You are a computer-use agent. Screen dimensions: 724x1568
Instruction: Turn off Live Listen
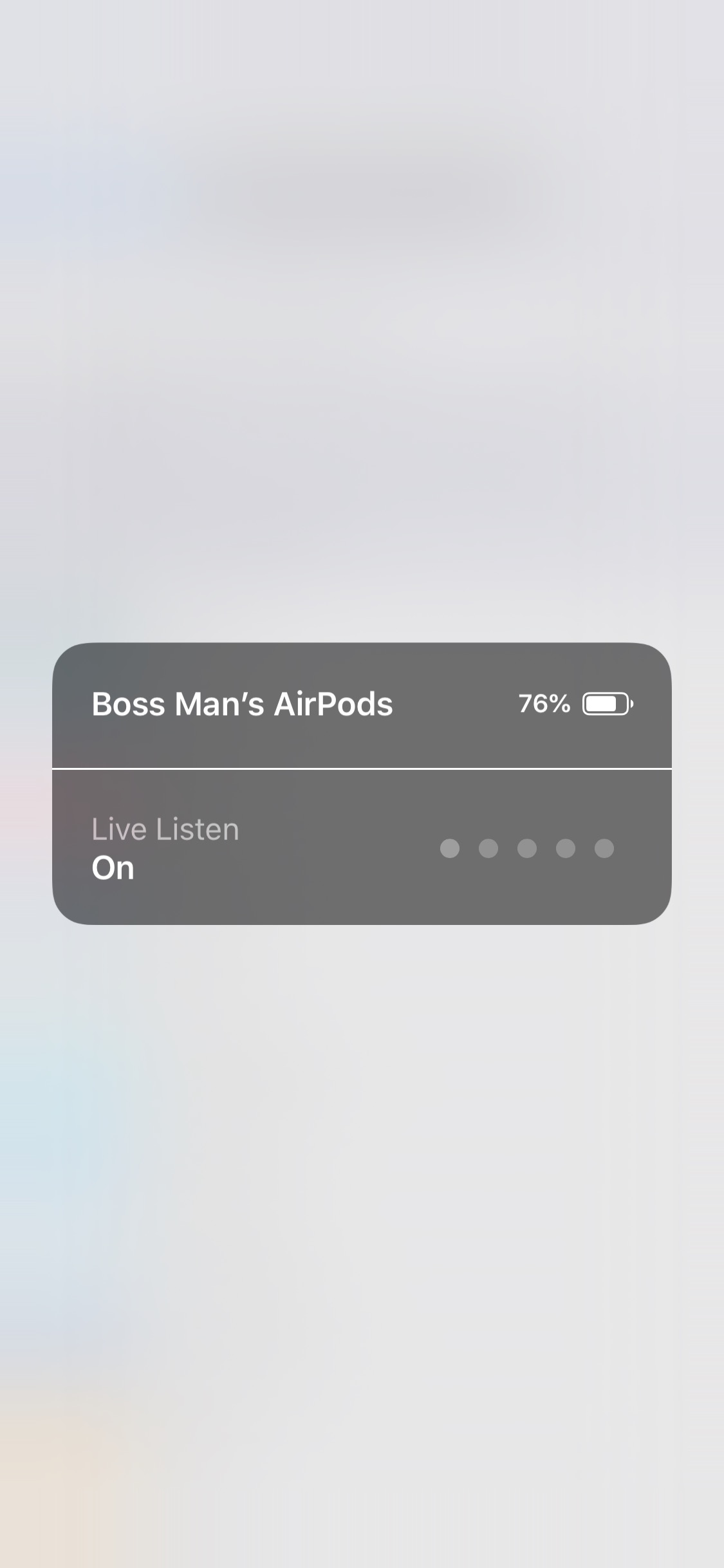[x=166, y=848]
